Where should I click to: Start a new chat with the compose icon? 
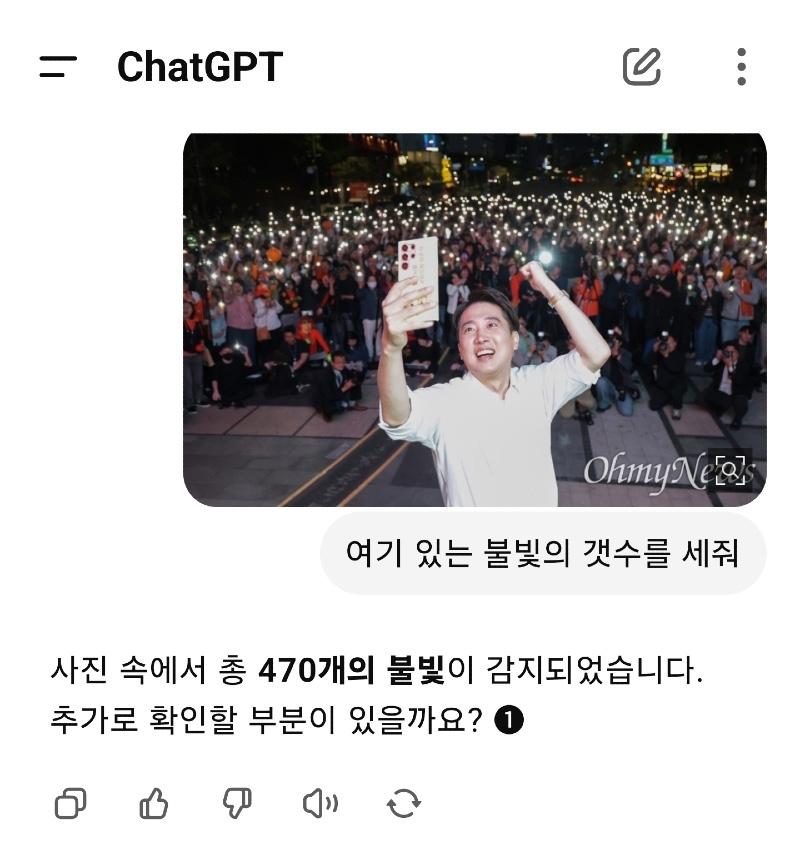click(642, 66)
